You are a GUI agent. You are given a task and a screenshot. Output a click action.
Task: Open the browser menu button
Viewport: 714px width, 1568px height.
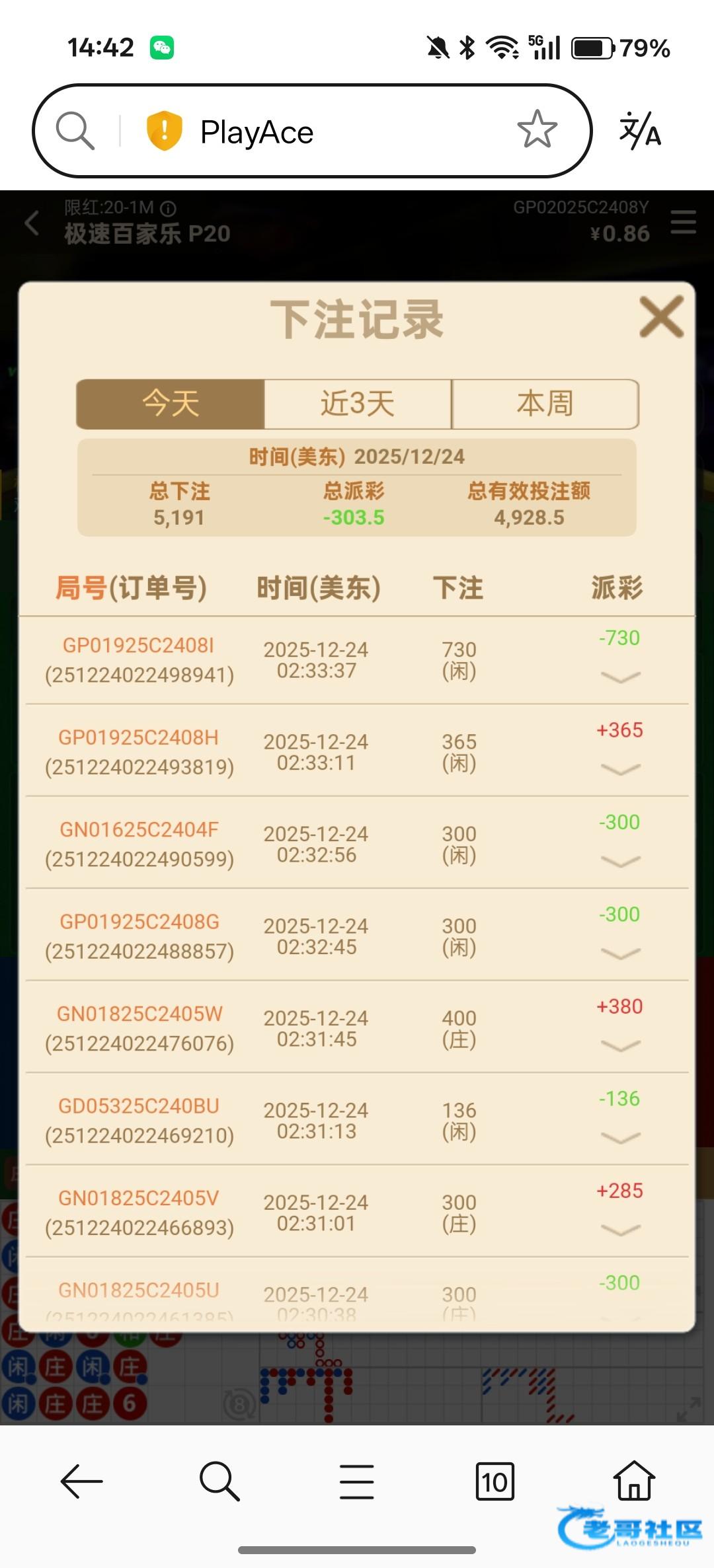(x=357, y=1481)
